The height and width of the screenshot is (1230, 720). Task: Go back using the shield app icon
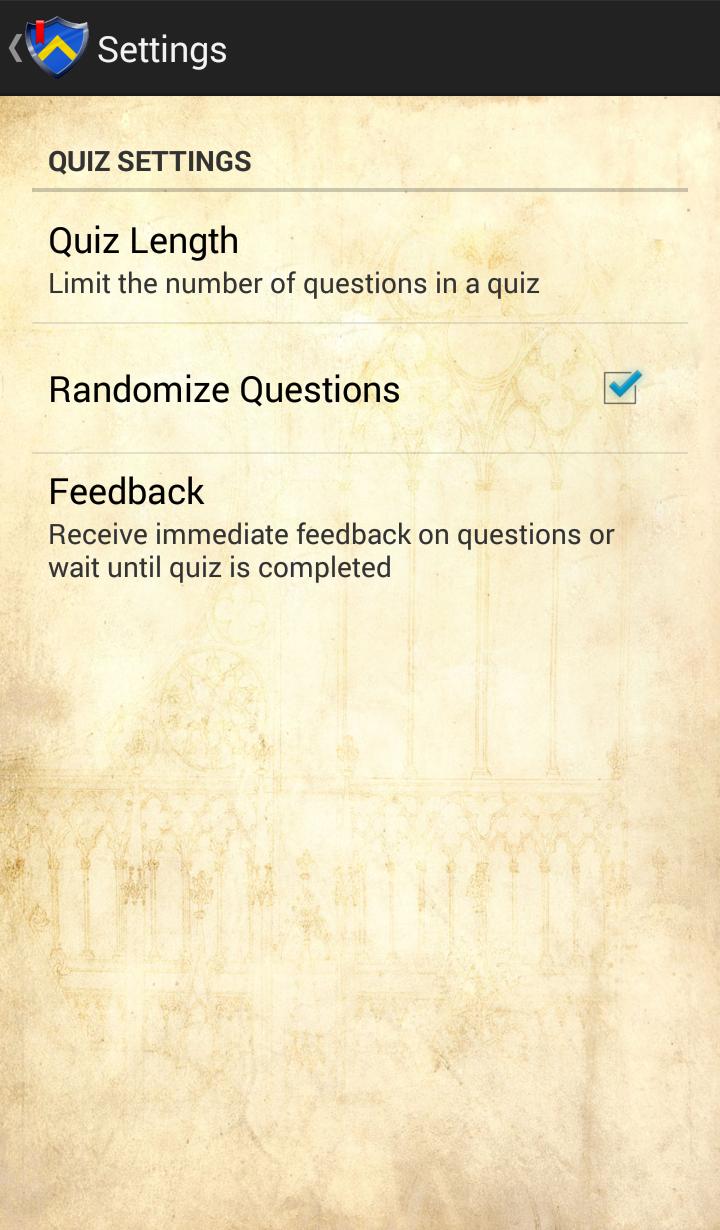55,48
